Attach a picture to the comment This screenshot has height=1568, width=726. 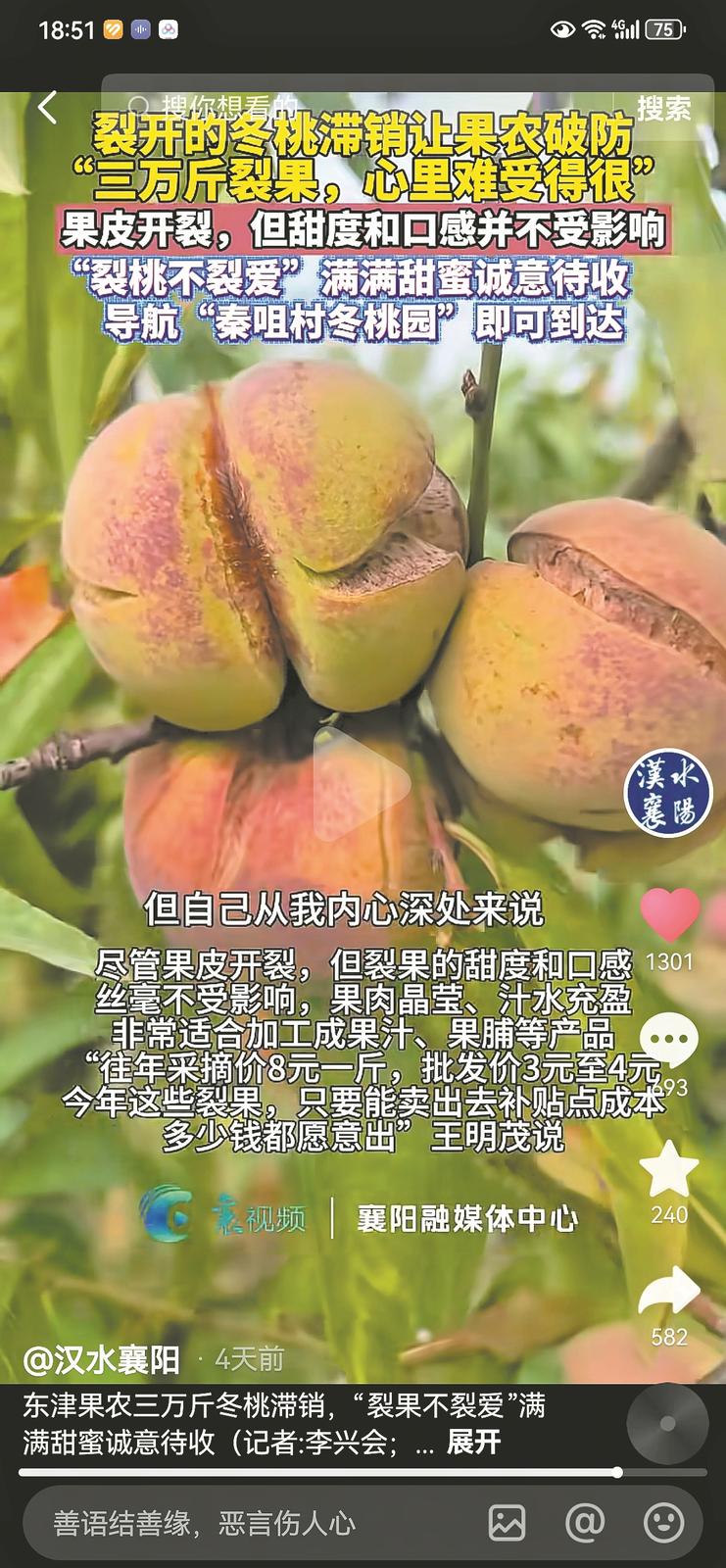507,1523
